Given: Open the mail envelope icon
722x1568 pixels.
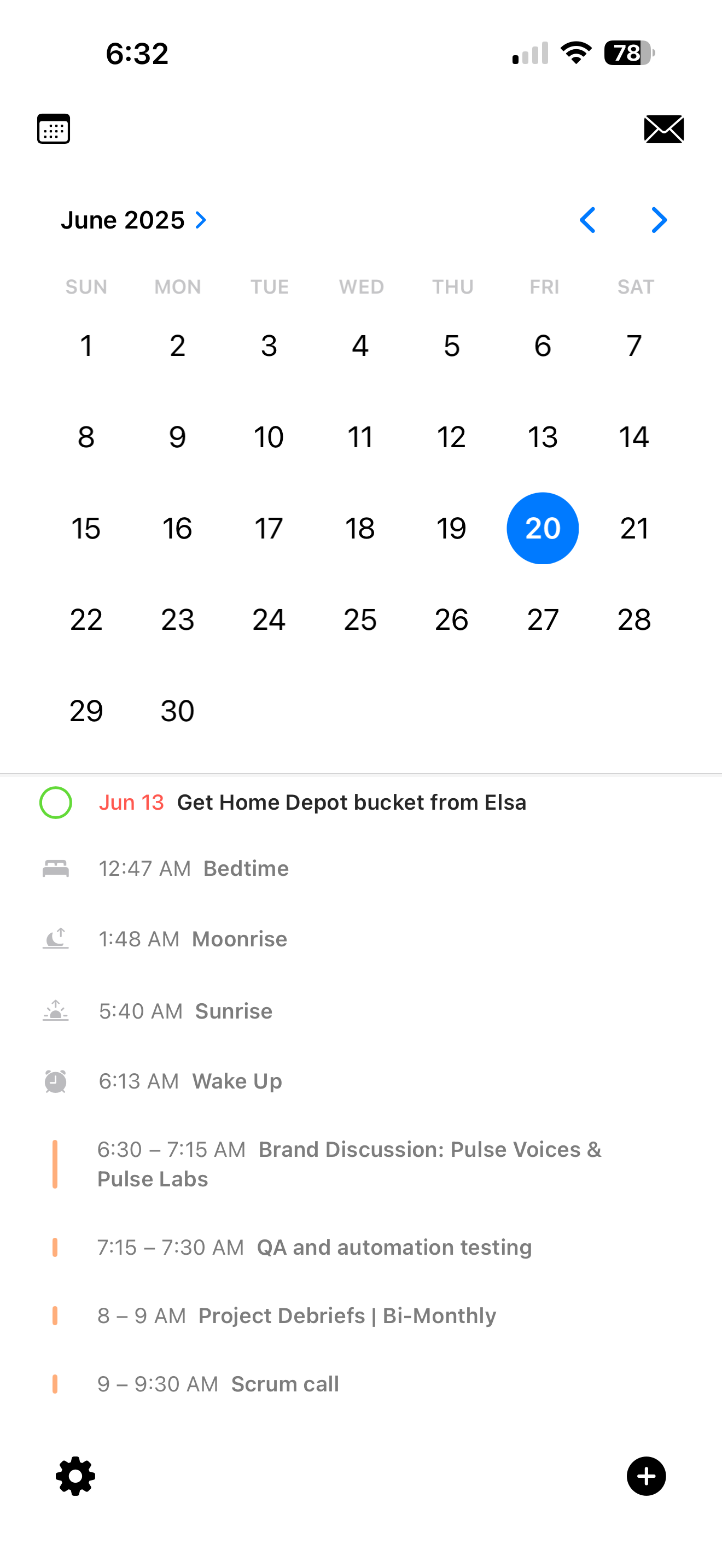Looking at the screenshot, I should (663, 129).
